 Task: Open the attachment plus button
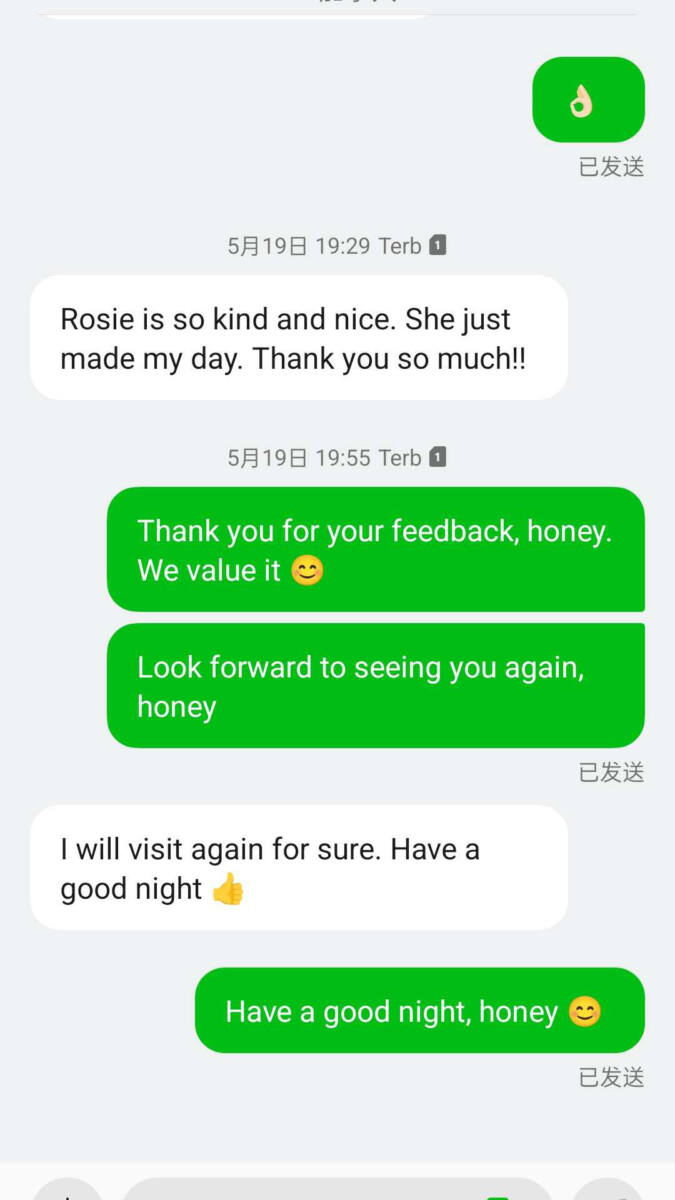click(x=67, y=1190)
